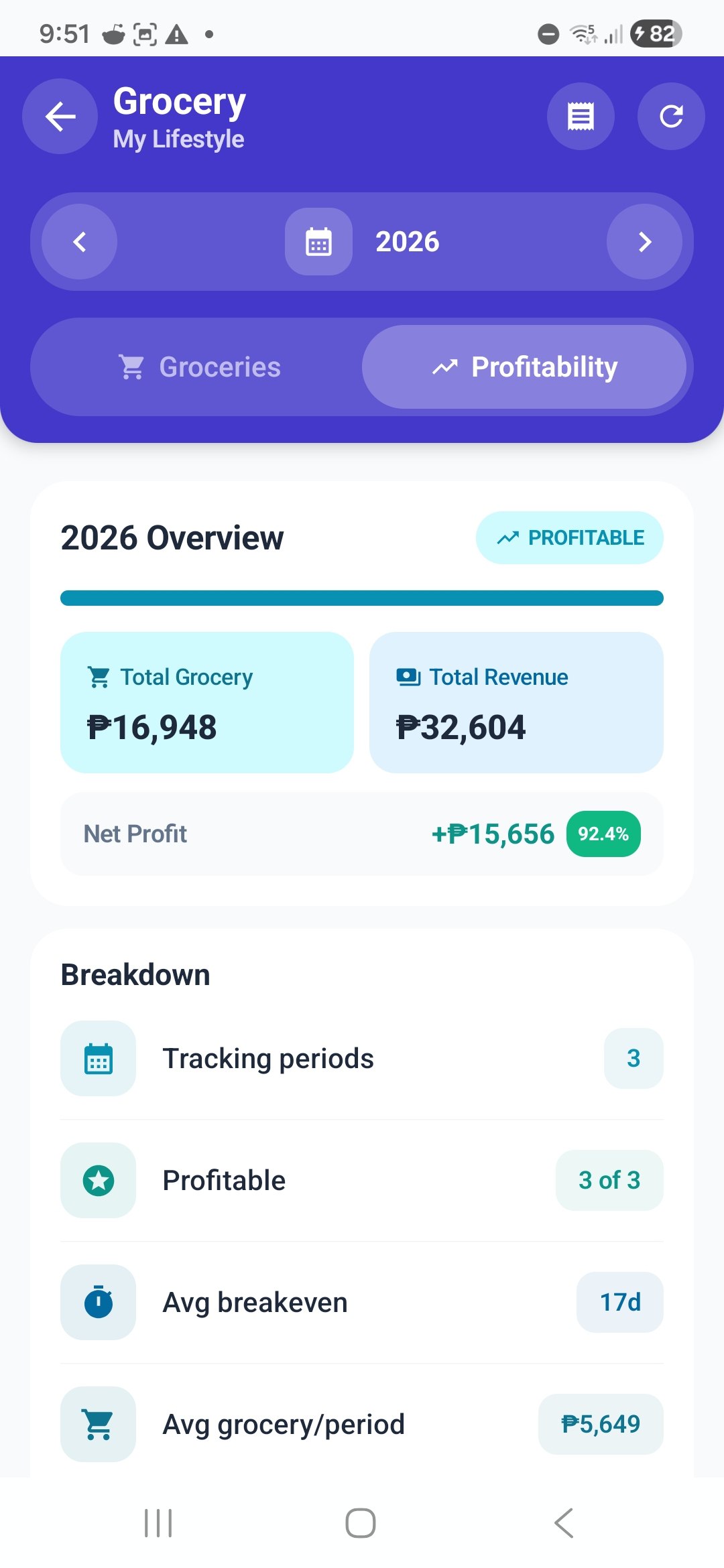Image resolution: width=724 pixels, height=1568 pixels.
Task: Go back using the header arrow
Action: (60, 117)
